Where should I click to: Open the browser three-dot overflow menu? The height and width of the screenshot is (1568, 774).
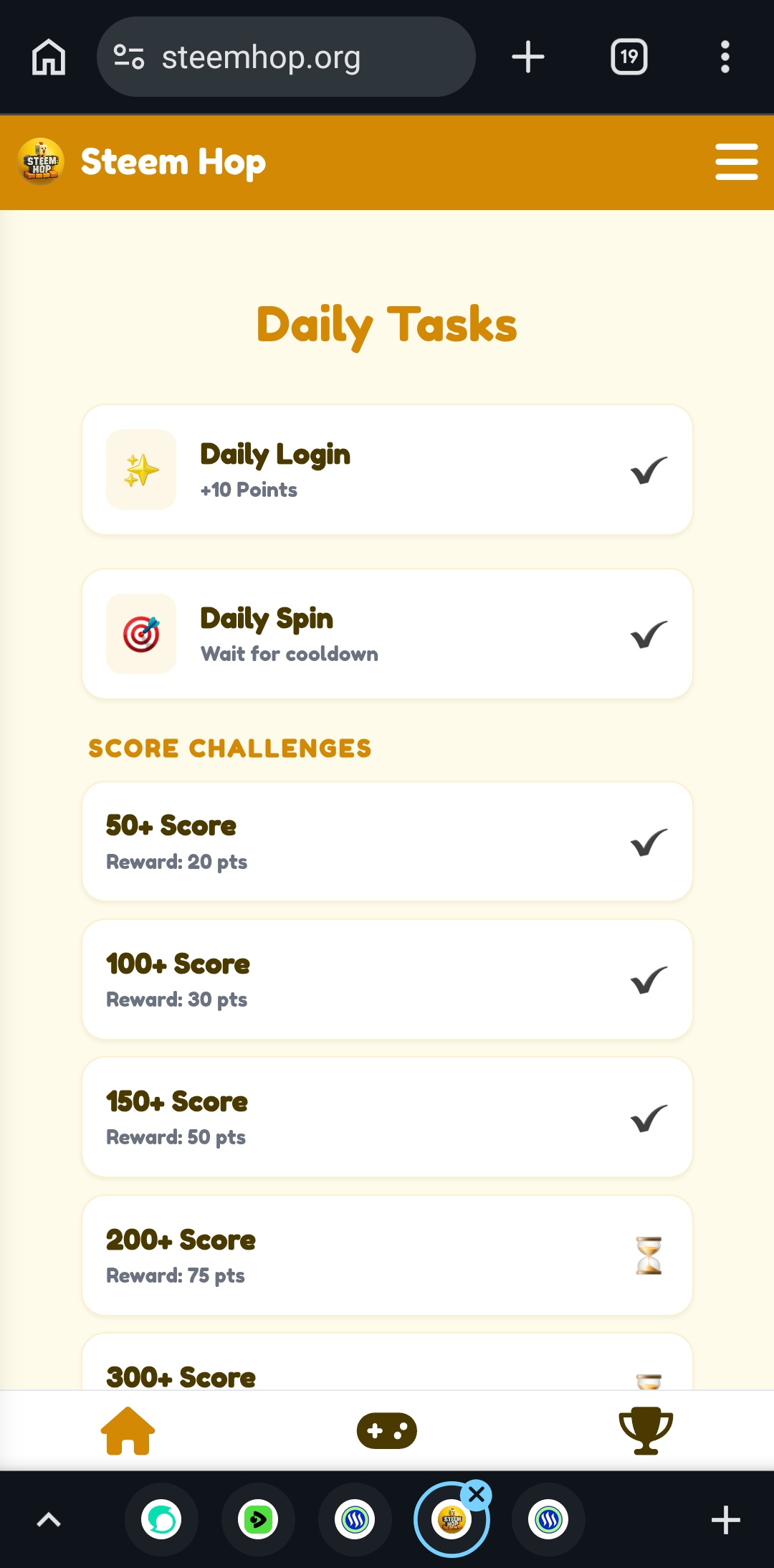click(725, 57)
